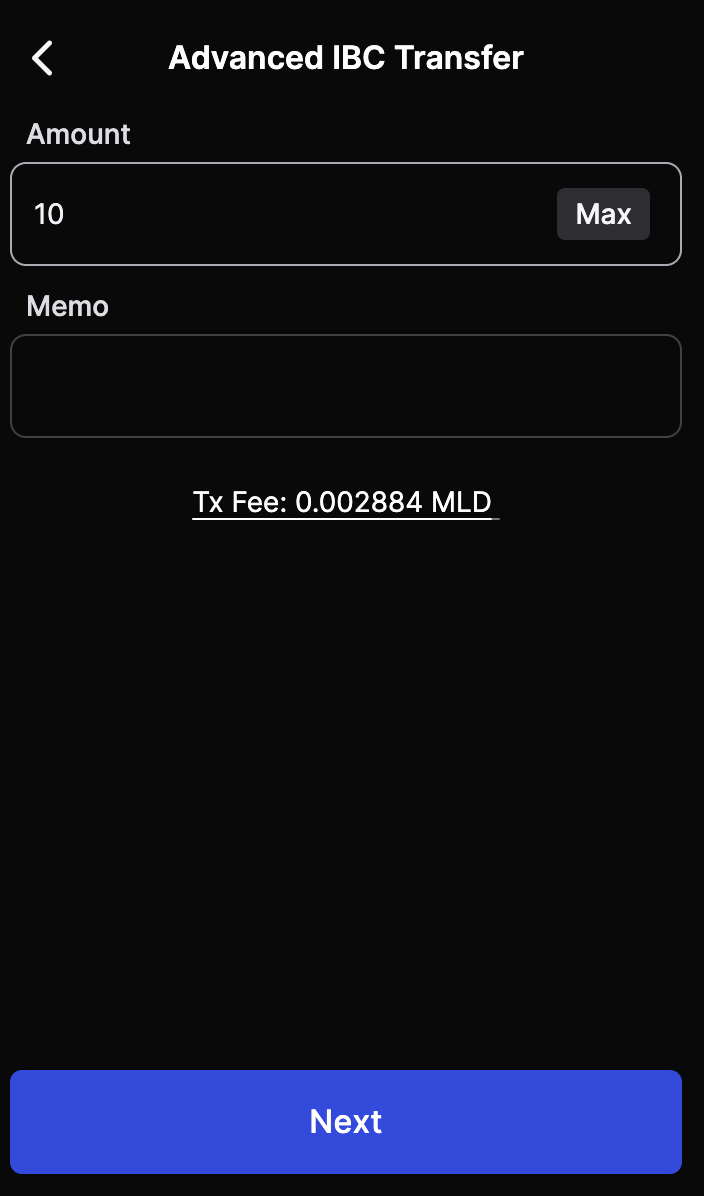This screenshot has width=704, height=1196.
Task: Select the Memo text field
Action: coord(346,386)
